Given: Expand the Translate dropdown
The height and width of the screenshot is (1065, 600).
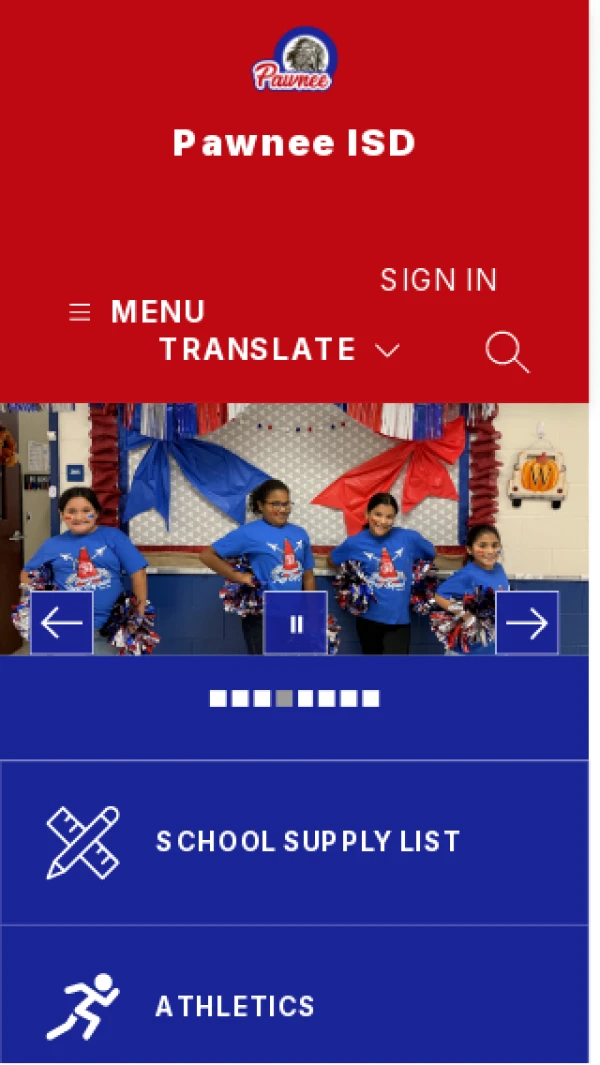Looking at the screenshot, I should click(x=279, y=349).
